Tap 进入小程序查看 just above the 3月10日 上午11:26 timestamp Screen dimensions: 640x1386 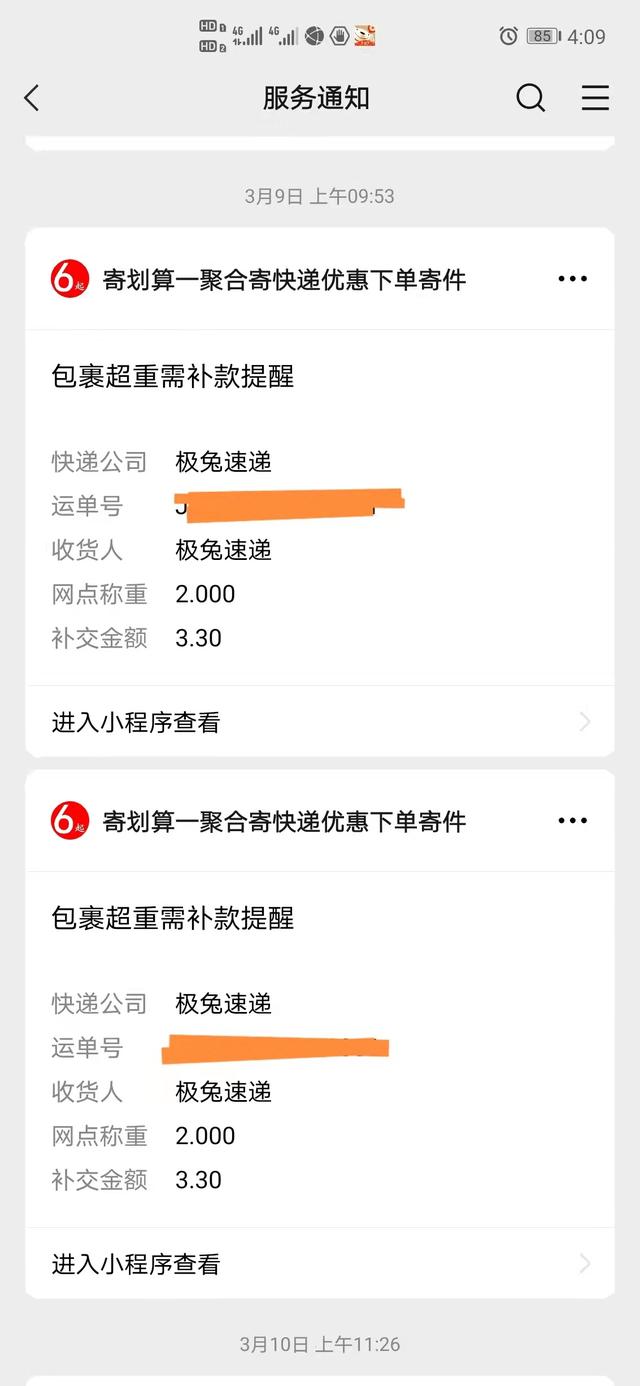click(x=320, y=1264)
